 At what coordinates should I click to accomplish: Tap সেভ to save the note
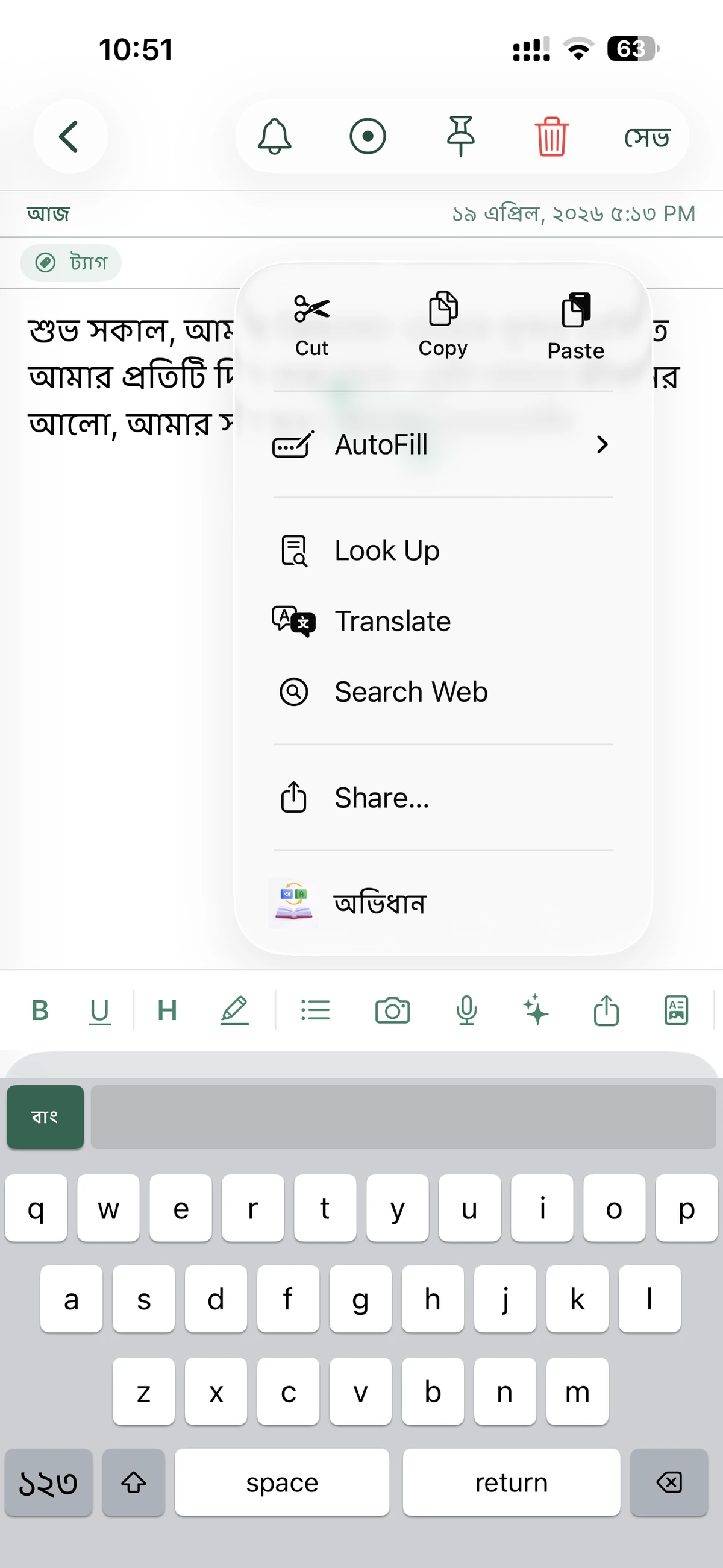tap(646, 136)
